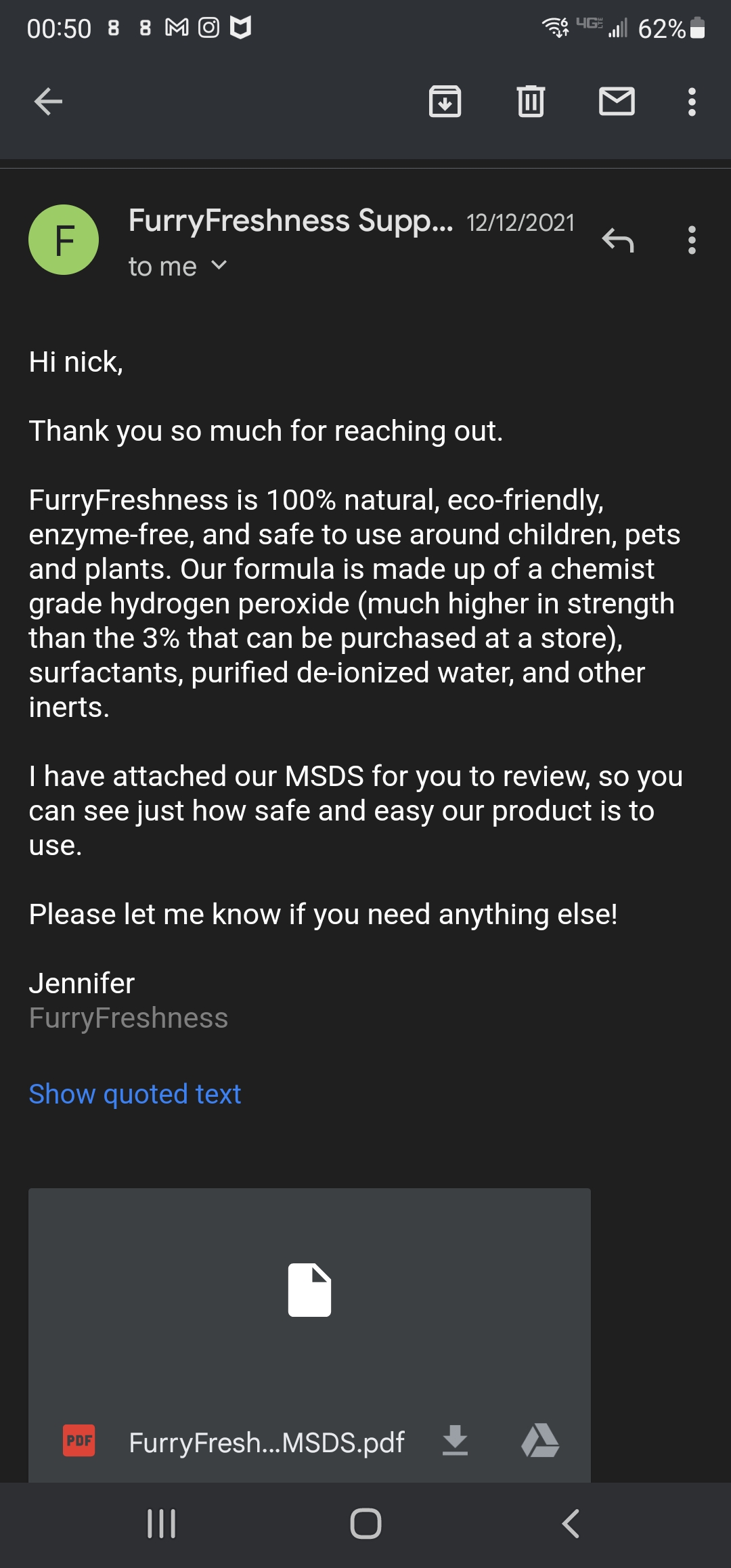This screenshot has width=731, height=1568.
Task: Open recent apps from navigation bar
Action: click(162, 1524)
